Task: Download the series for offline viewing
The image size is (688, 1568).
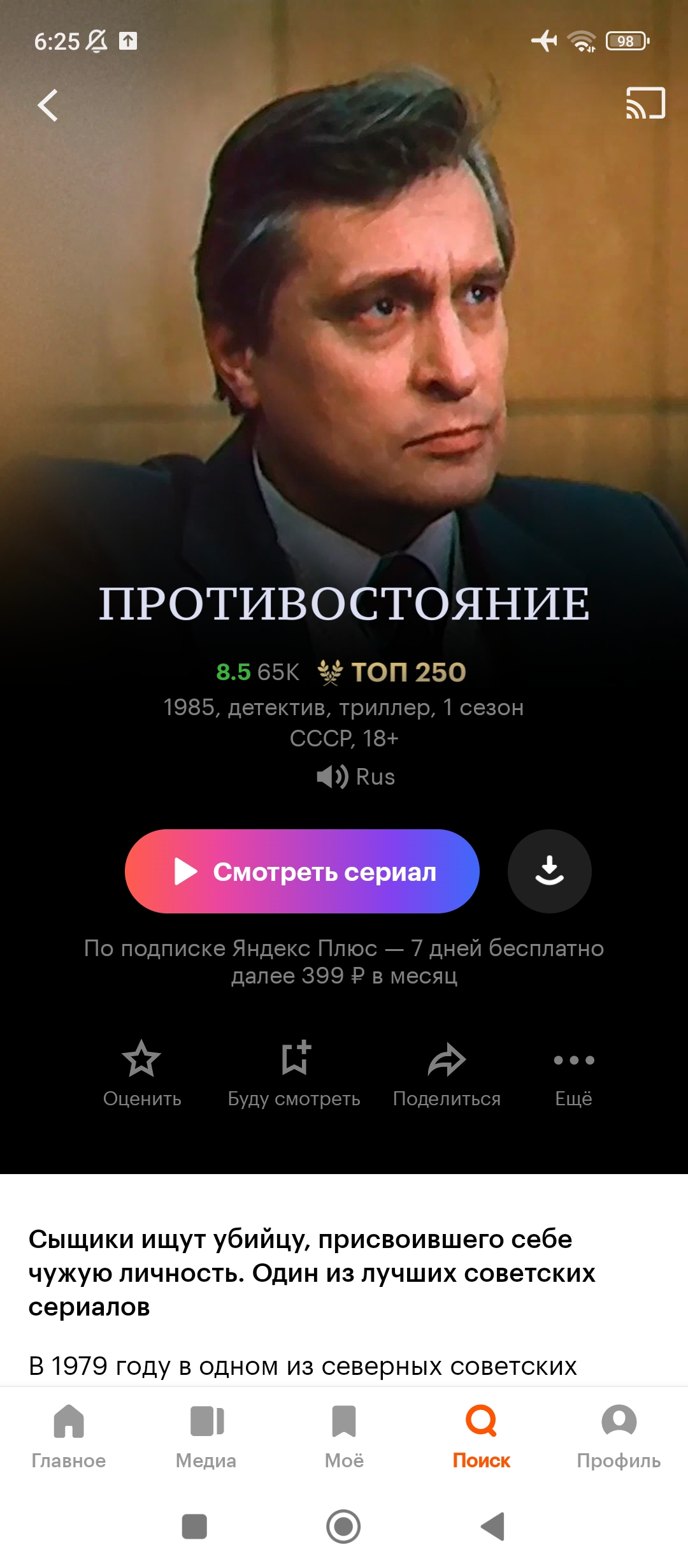Action: tap(549, 871)
